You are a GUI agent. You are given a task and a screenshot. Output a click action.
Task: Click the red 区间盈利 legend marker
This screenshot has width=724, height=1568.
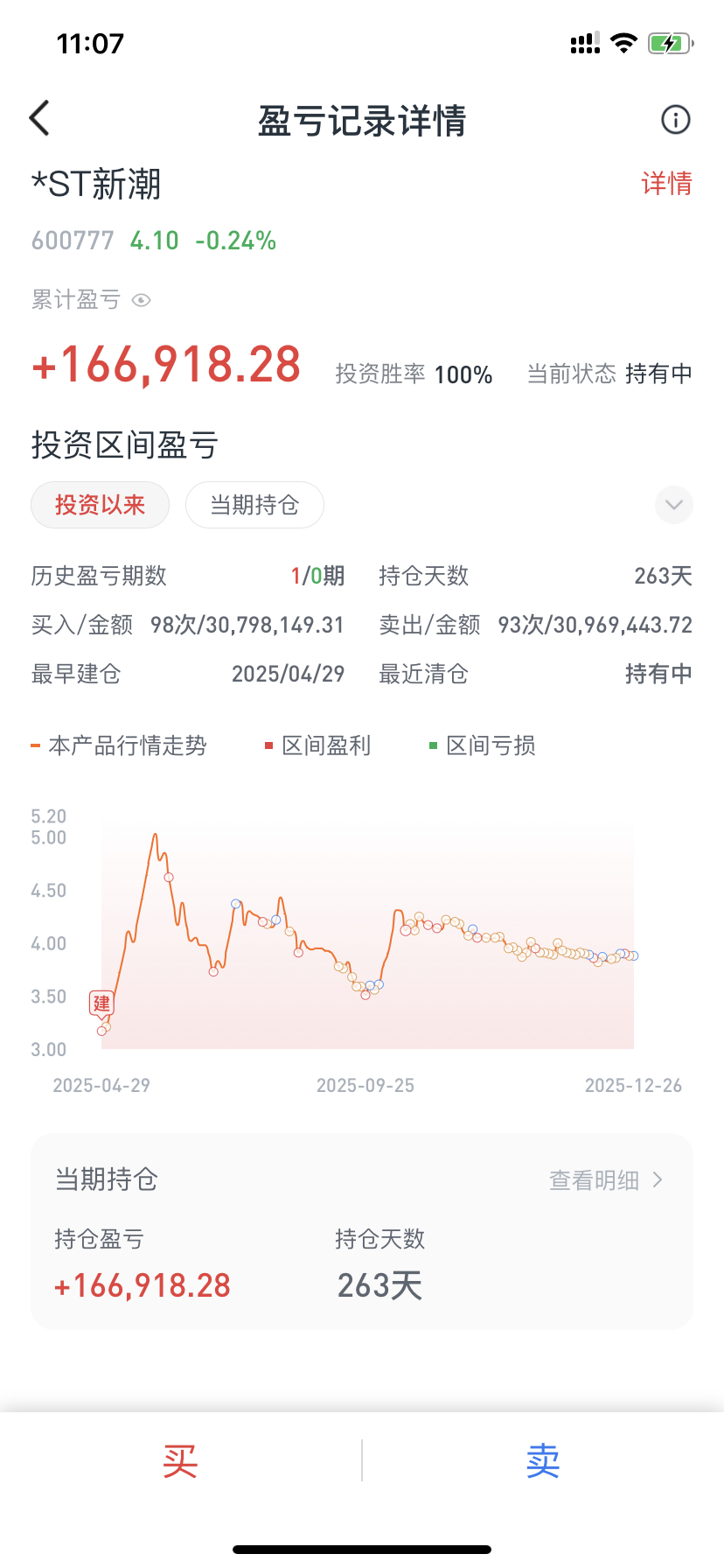(269, 745)
